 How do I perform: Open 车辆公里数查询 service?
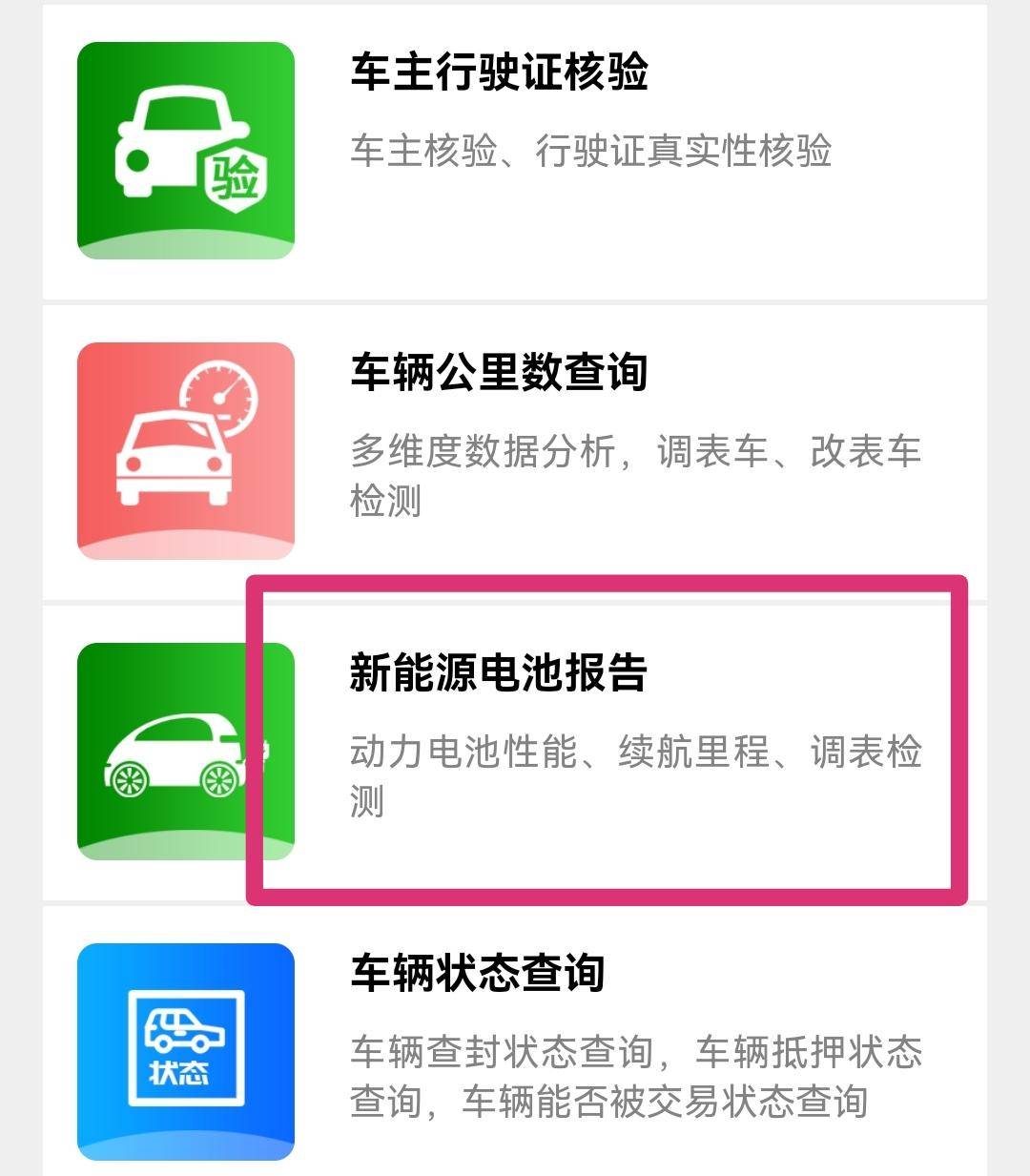(x=499, y=373)
